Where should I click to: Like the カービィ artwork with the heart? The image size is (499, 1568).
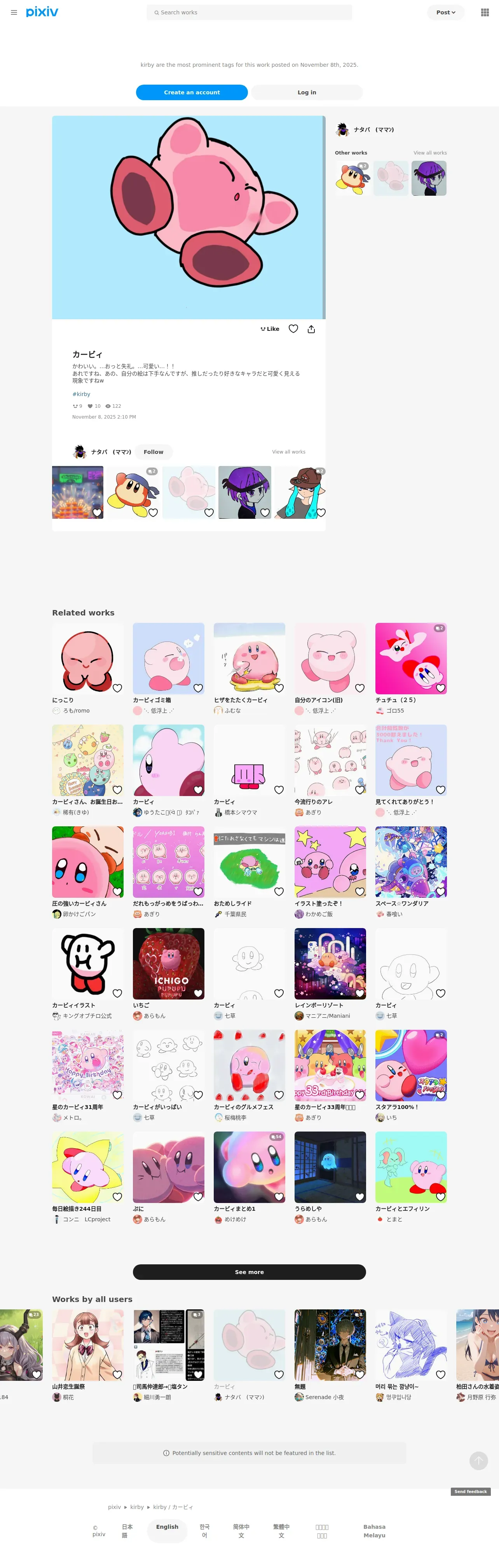293,329
